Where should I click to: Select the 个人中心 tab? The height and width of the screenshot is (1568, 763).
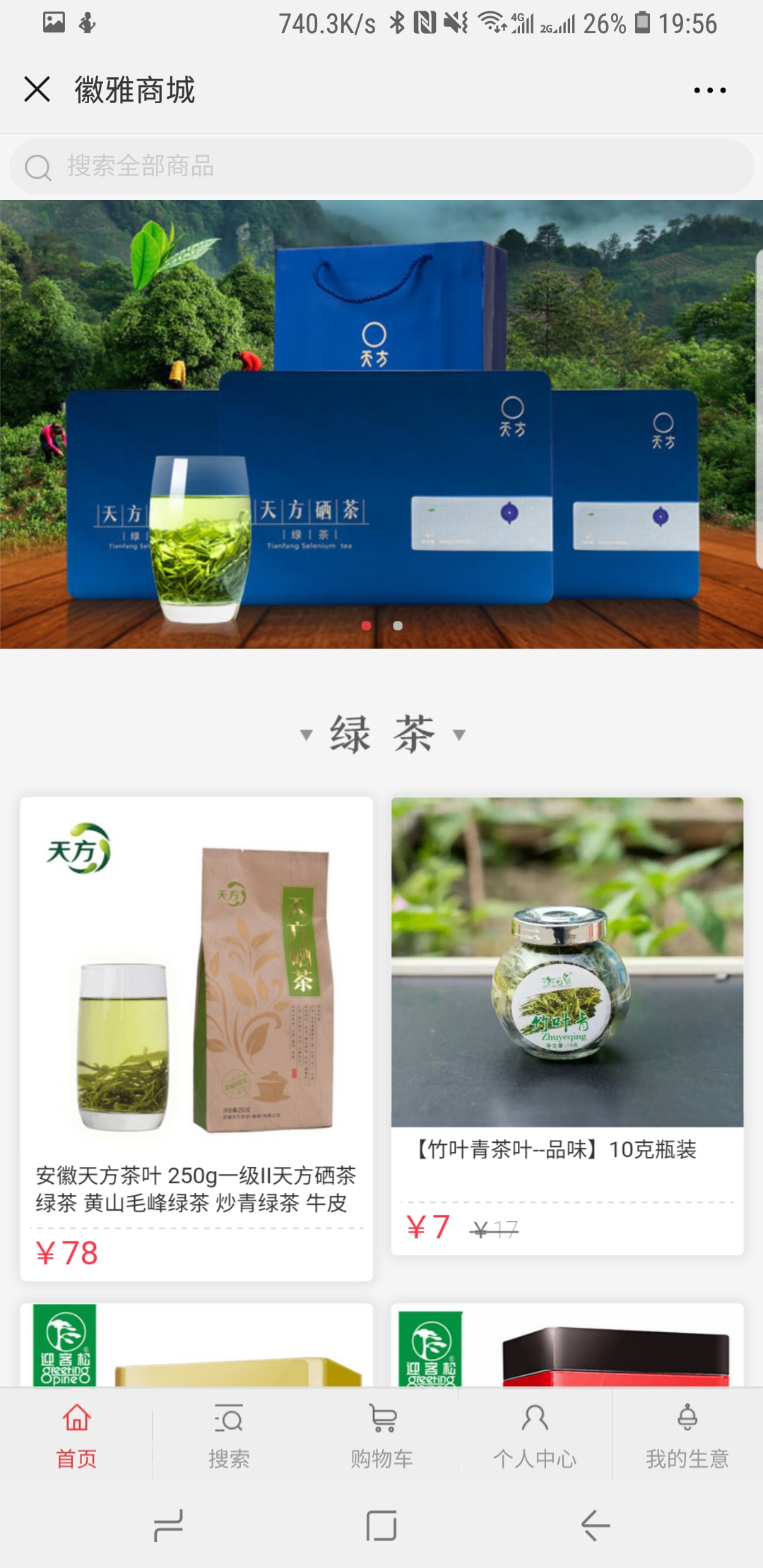535,1435
